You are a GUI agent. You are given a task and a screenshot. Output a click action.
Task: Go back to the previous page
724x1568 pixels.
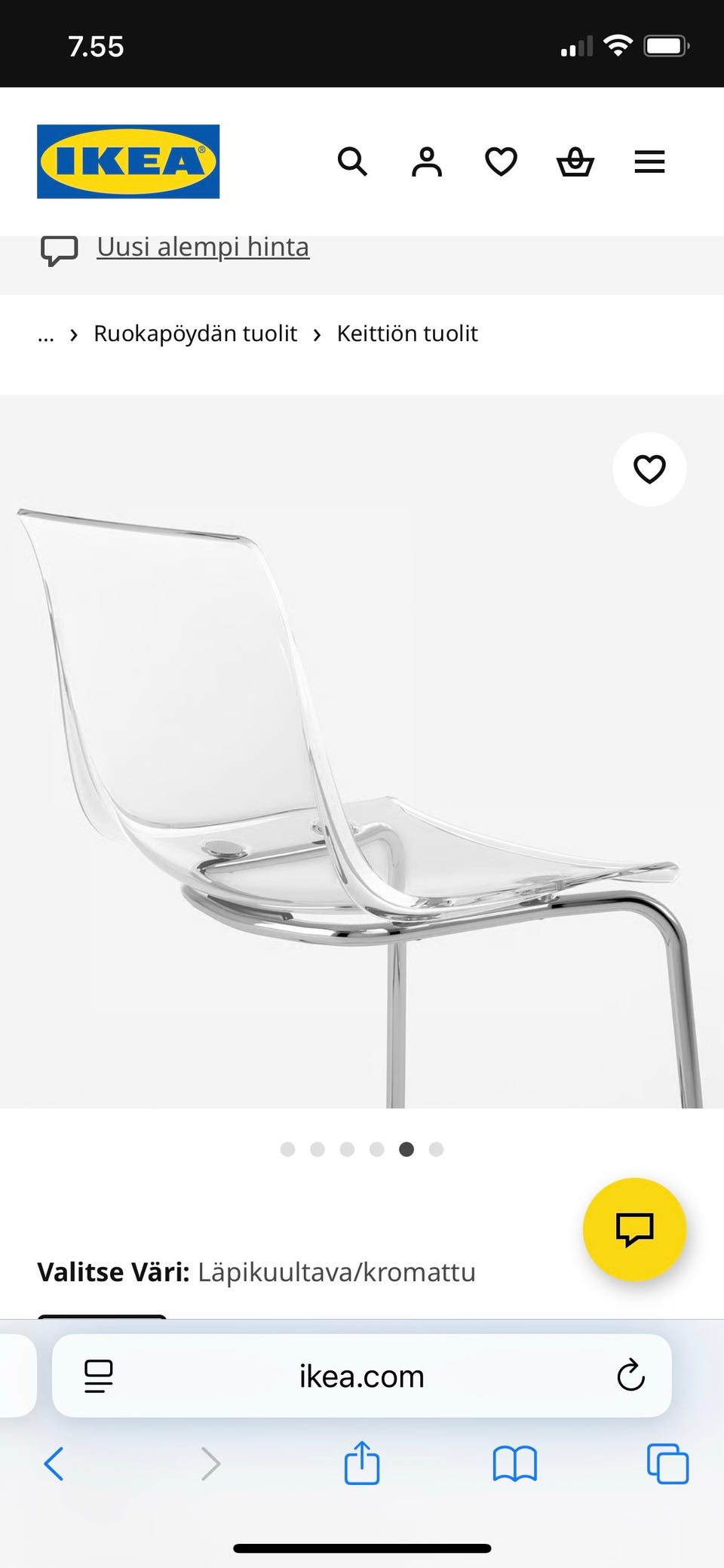[x=54, y=1464]
